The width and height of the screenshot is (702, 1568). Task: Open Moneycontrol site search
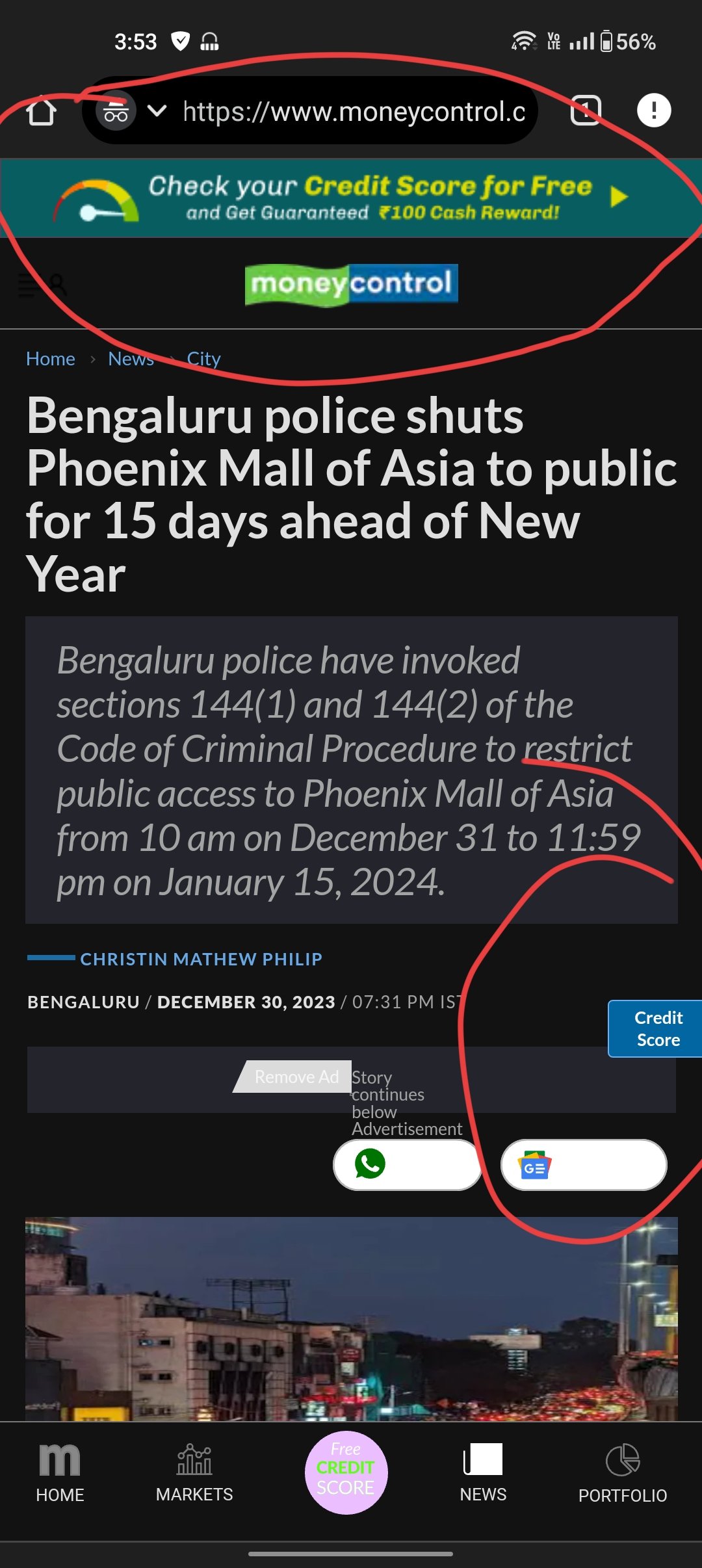(58, 285)
